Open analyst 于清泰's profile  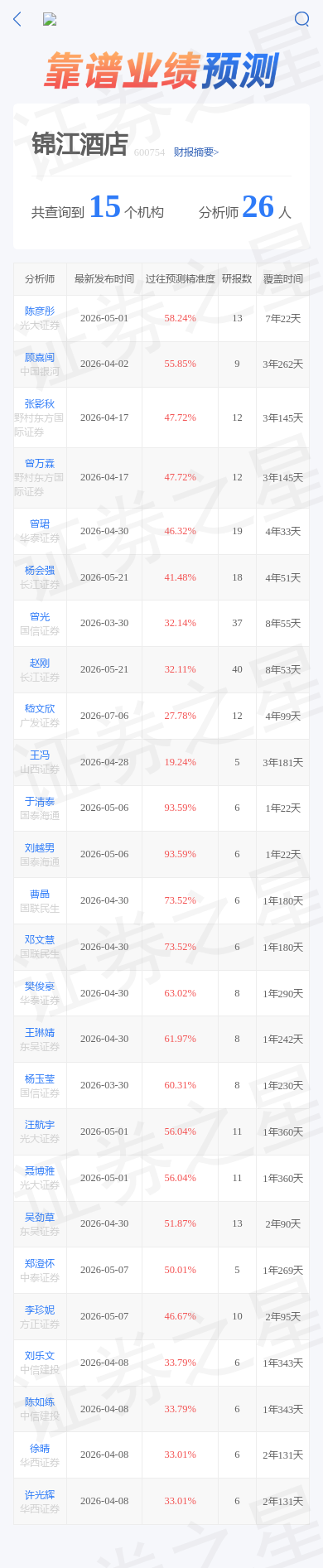coord(40,802)
